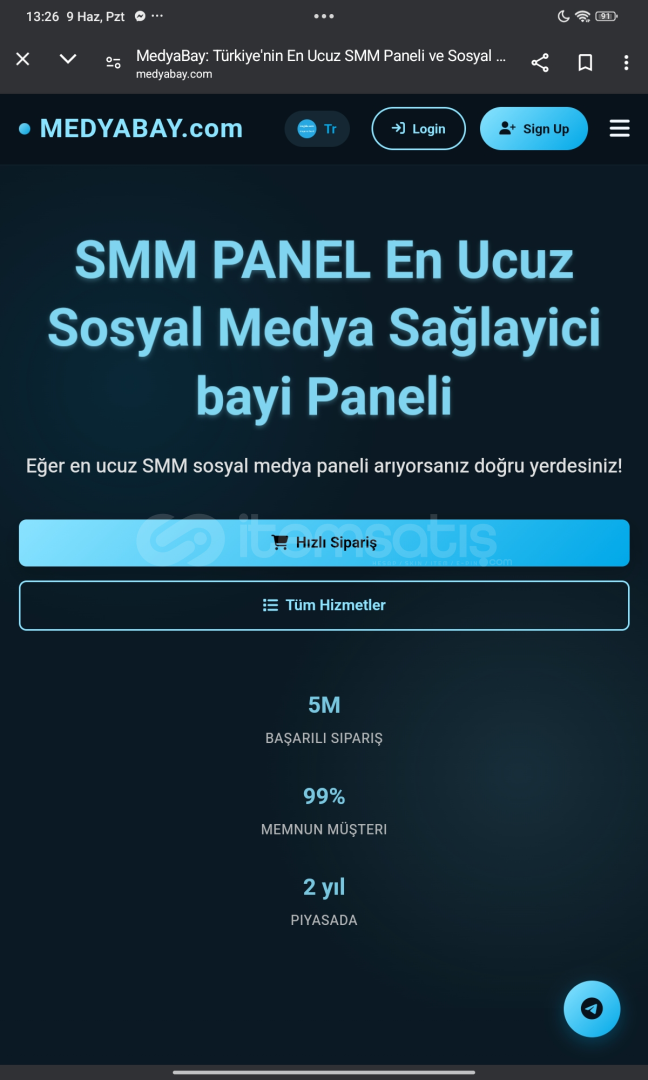Open the browser overflow menu

coord(626,63)
